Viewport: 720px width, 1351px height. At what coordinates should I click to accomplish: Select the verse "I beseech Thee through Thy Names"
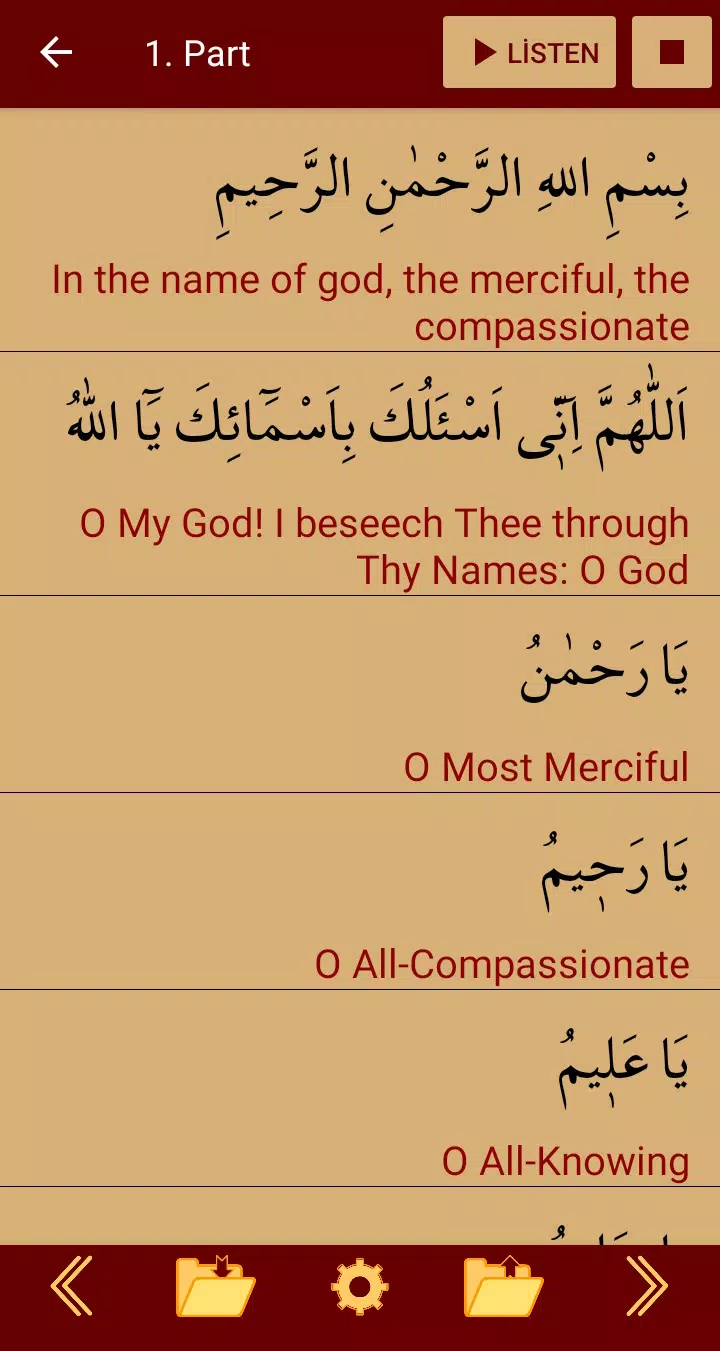pyautogui.click(x=384, y=546)
